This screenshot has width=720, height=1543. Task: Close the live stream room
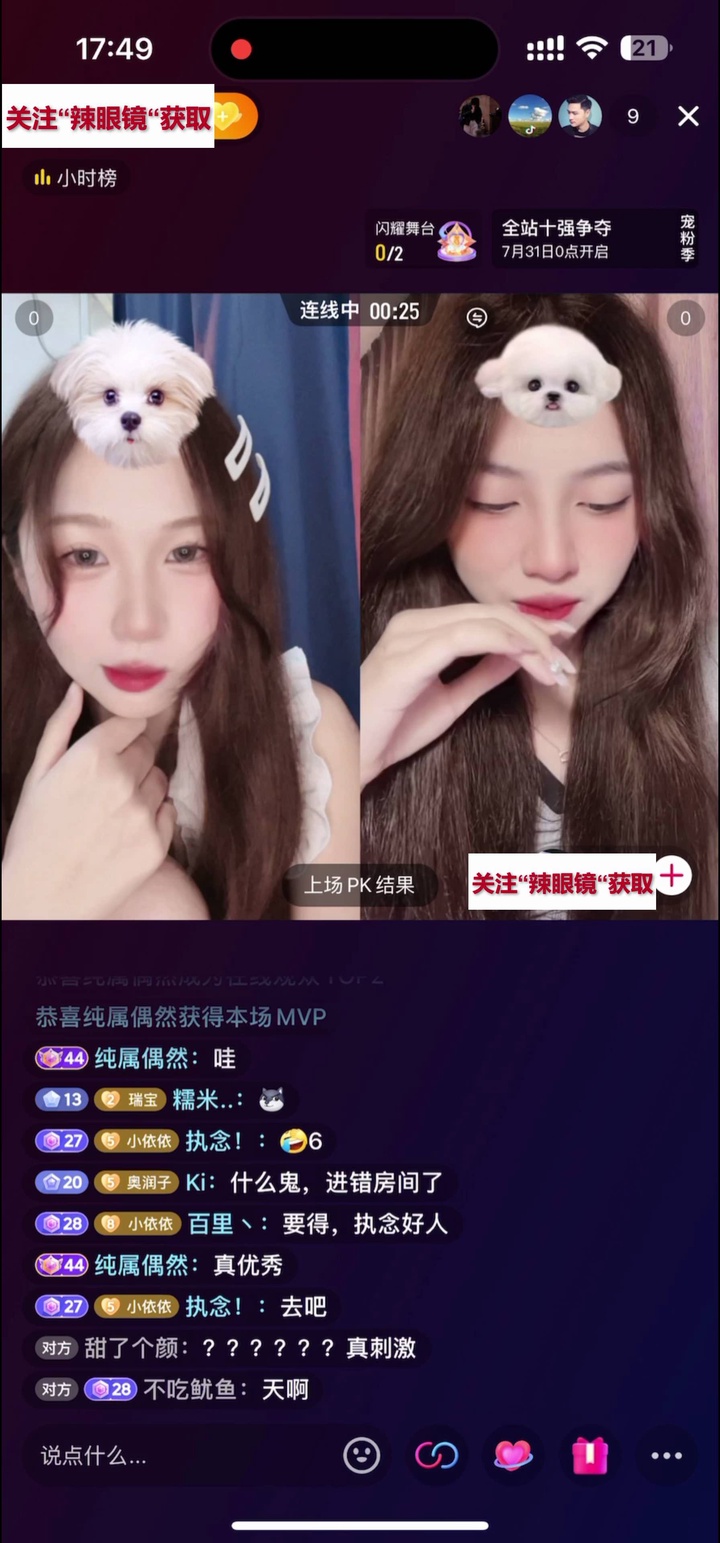[x=688, y=117]
